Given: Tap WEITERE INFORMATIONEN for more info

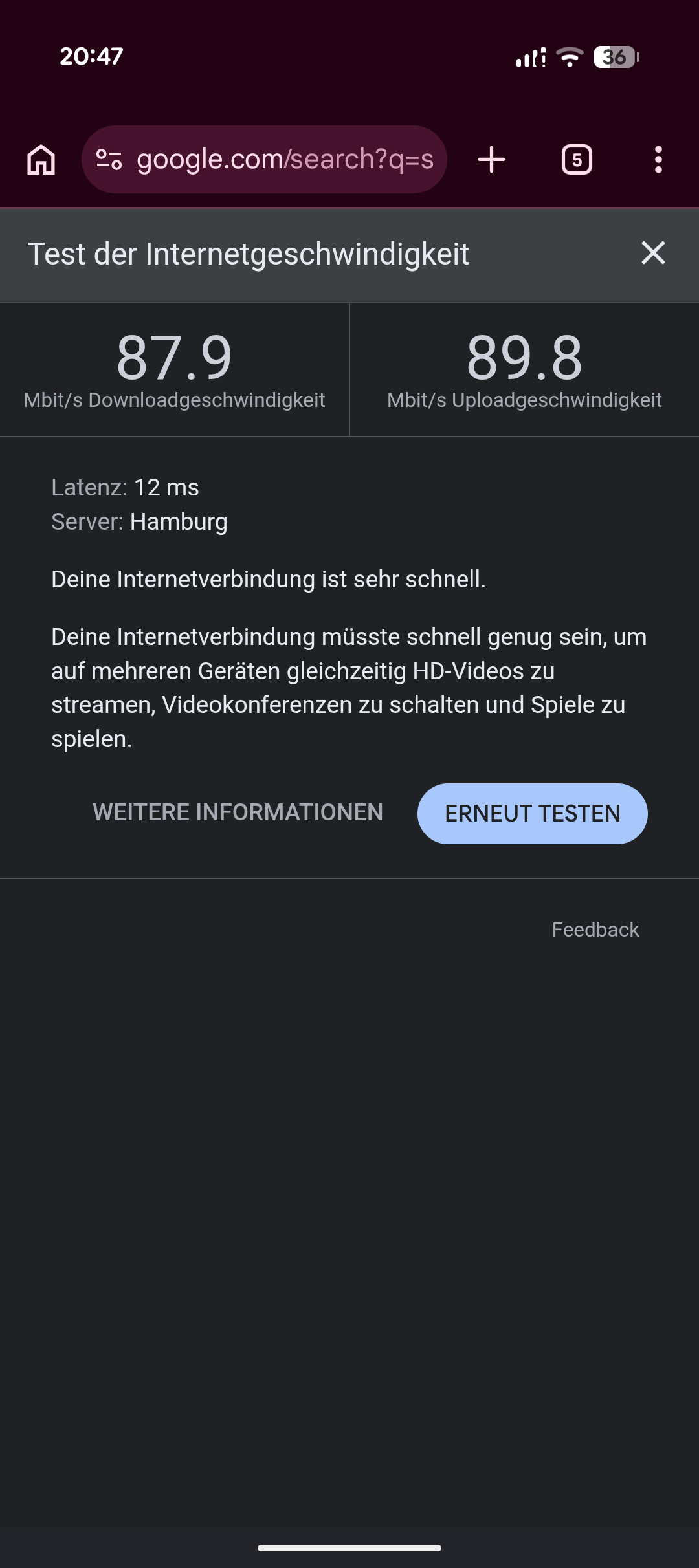Looking at the screenshot, I should coord(238,812).
